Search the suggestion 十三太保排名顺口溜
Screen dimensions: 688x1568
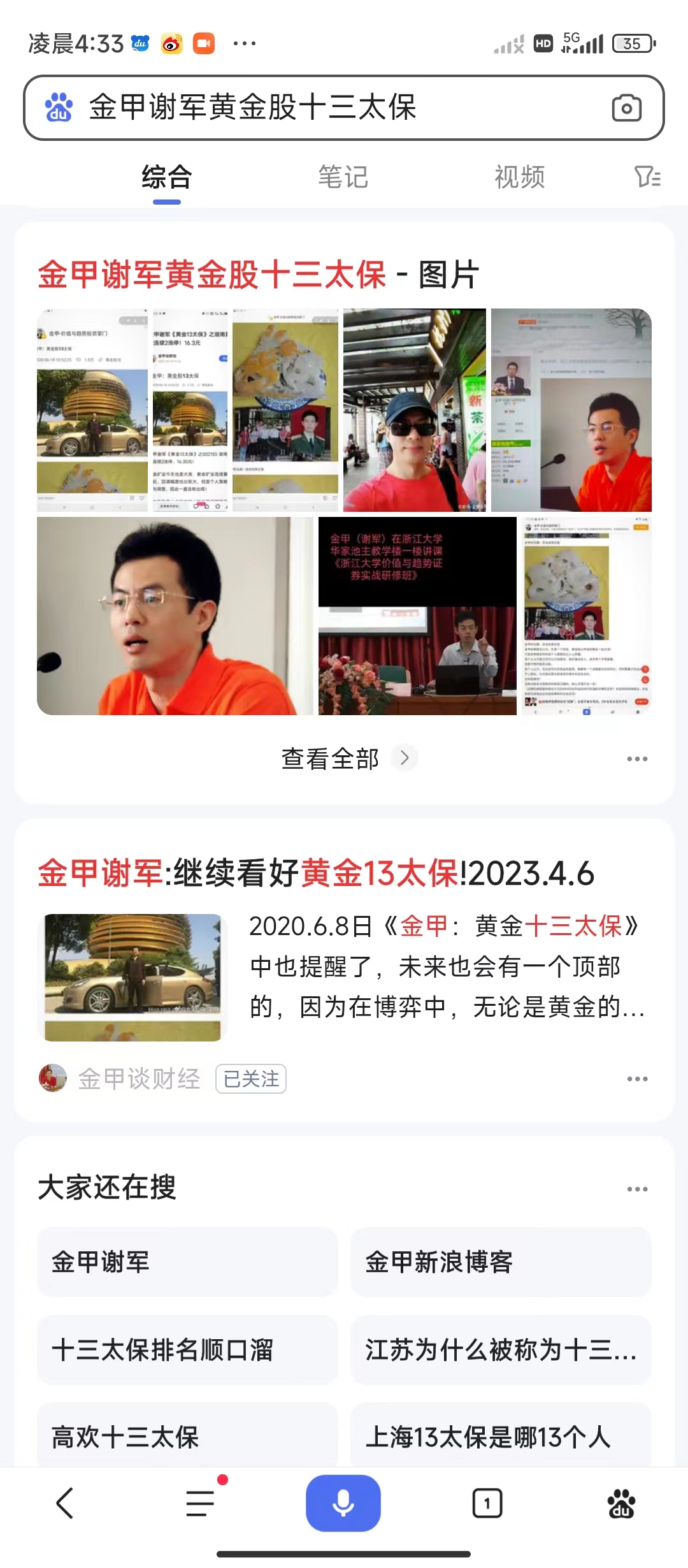pyautogui.click(x=187, y=1350)
